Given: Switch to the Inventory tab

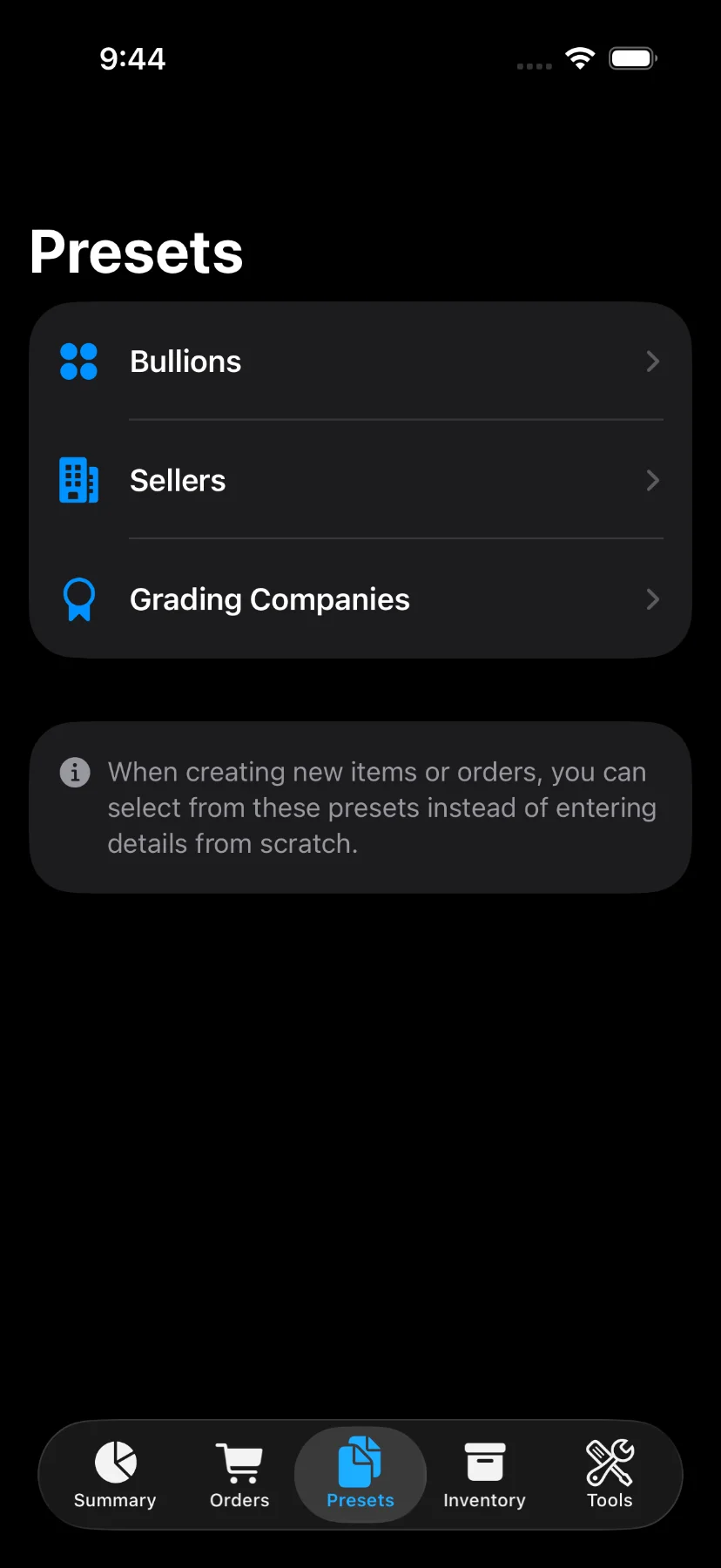Looking at the screenshot, I should tap(484, 1474).
